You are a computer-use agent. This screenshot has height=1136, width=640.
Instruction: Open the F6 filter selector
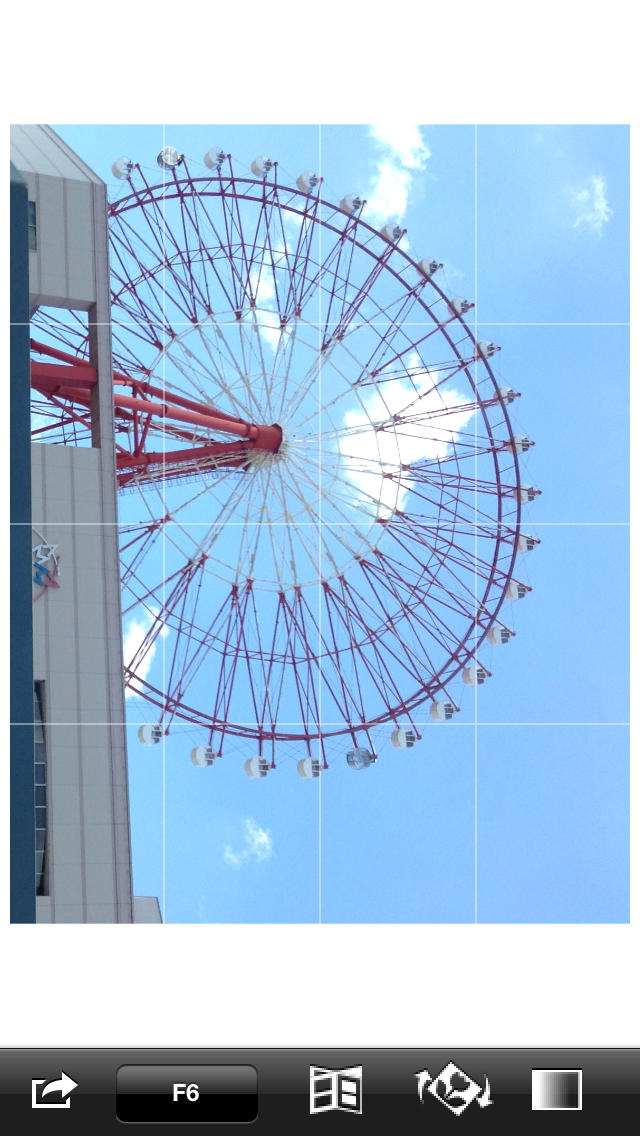pos(186,1093)
